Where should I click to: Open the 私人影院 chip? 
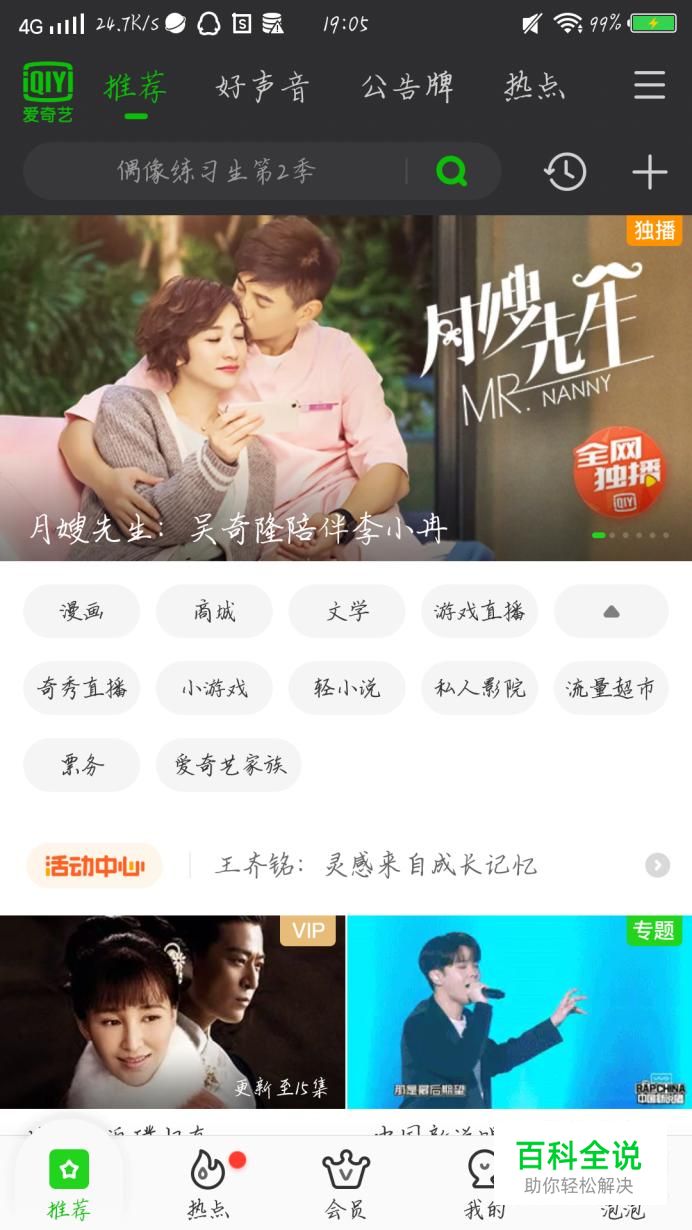click(x=479, y=688)
